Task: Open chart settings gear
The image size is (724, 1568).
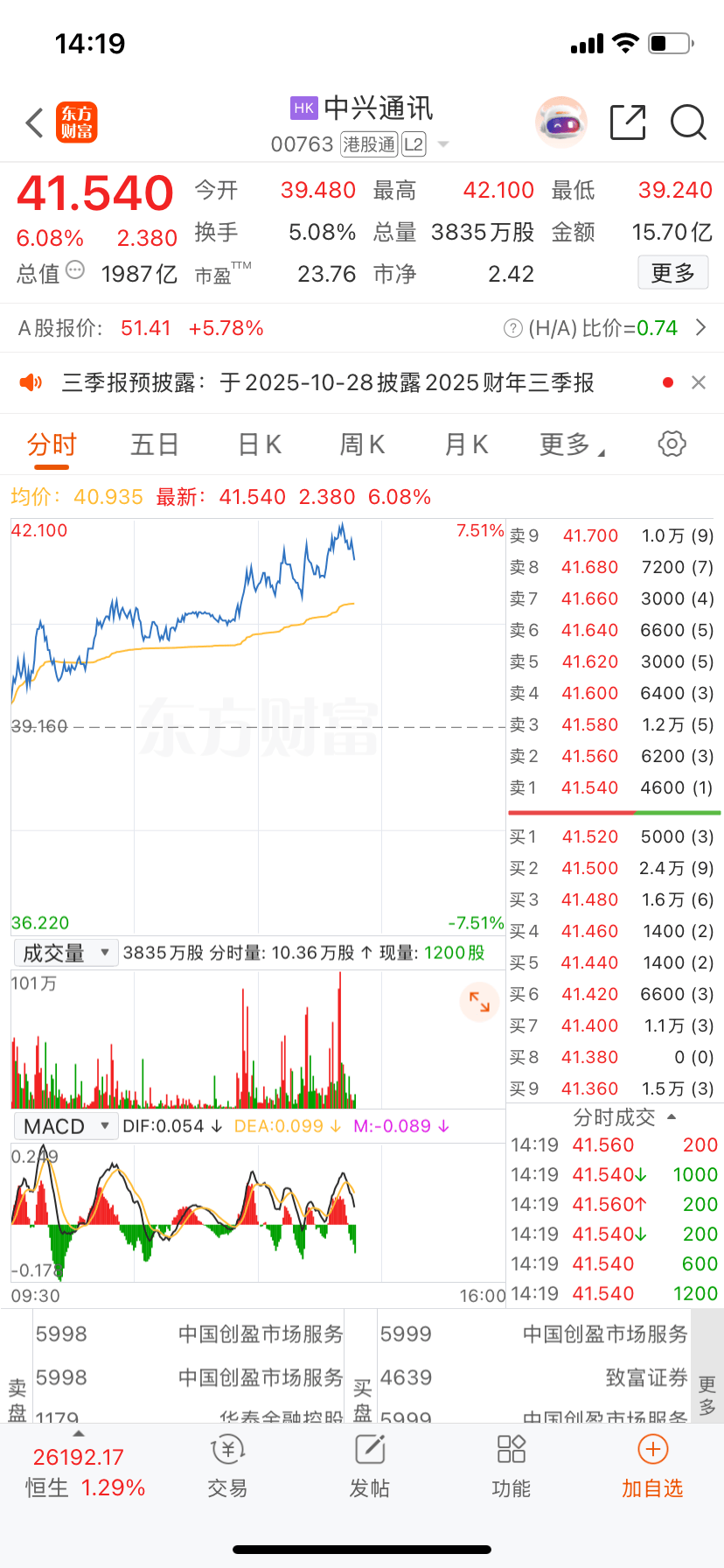Action: click(672, 444)
